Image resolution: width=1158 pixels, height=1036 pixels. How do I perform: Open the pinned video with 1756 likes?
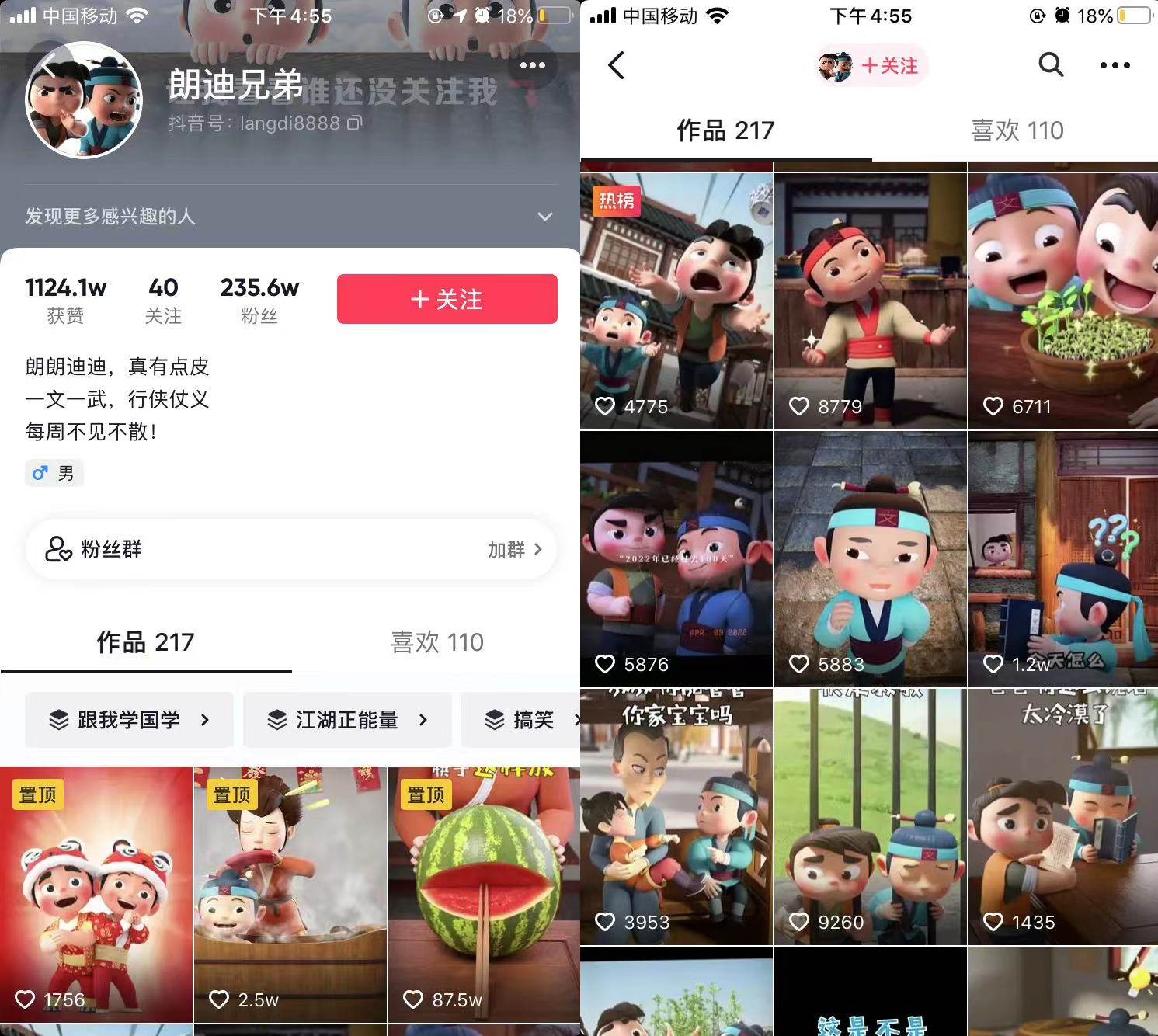click(96, 893)
